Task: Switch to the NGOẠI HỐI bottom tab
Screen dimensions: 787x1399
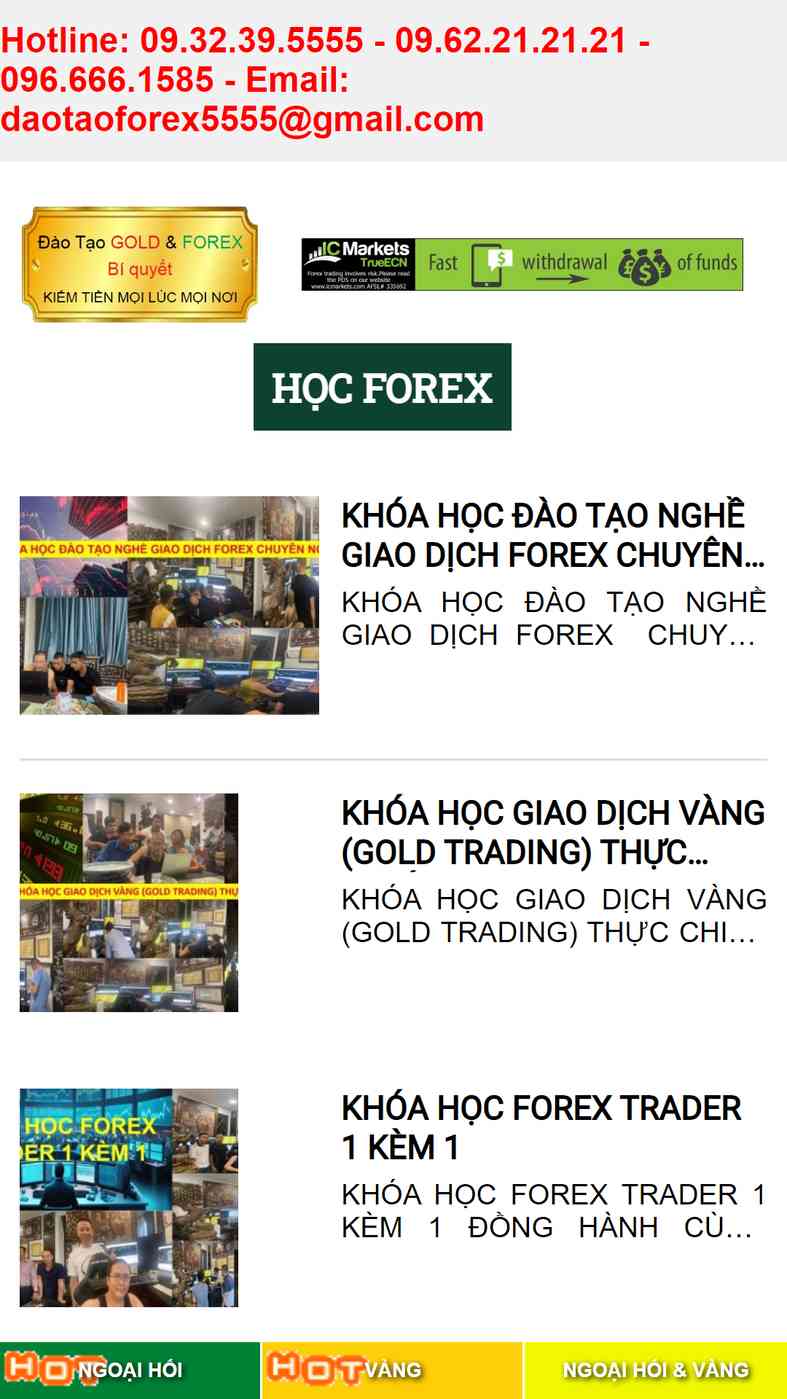Action: [130, 1370]
